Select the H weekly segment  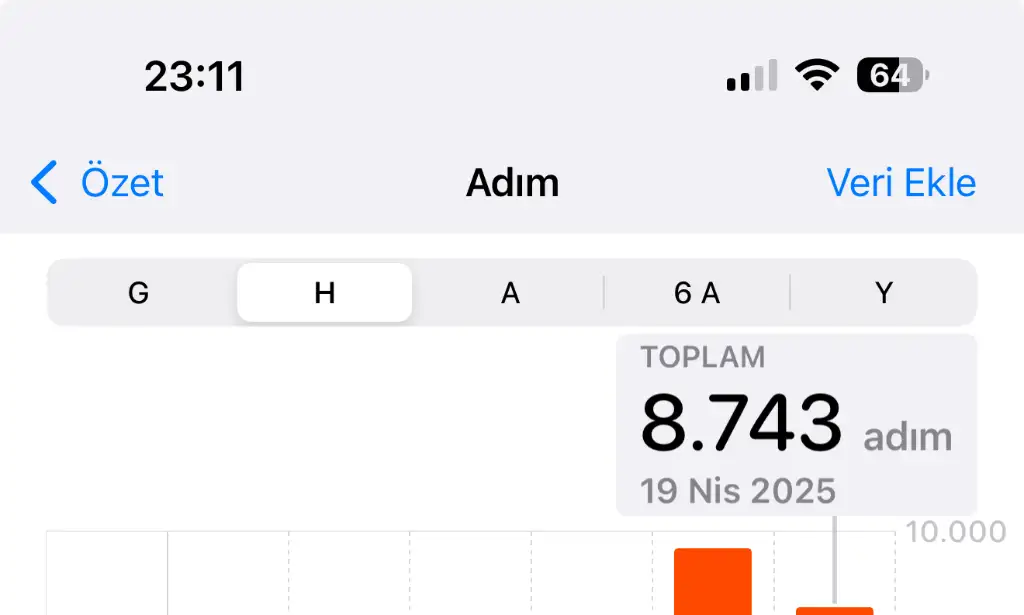pyautogui.click(x=324, y=293)
